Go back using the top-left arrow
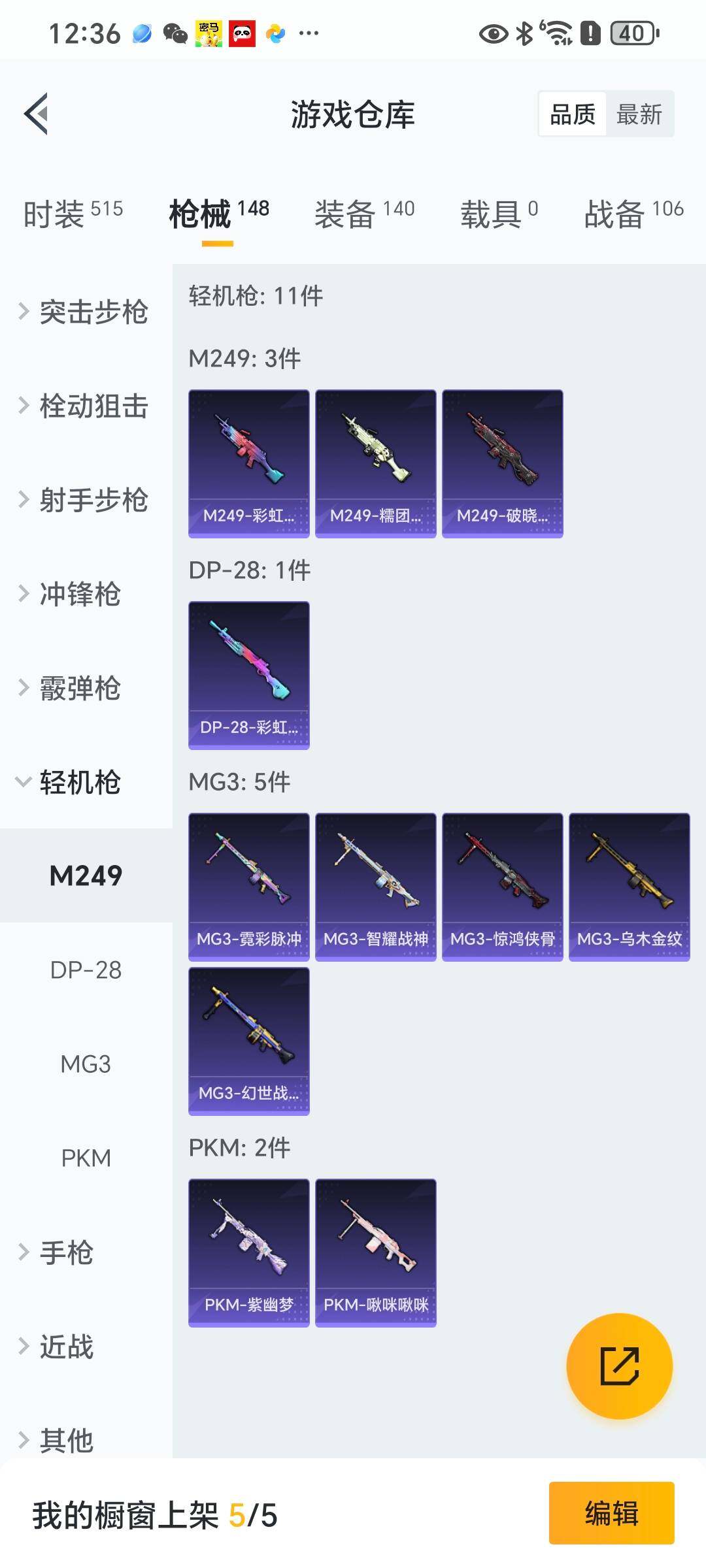Screen dimensions: 706x1568 (x=37, y=114)
